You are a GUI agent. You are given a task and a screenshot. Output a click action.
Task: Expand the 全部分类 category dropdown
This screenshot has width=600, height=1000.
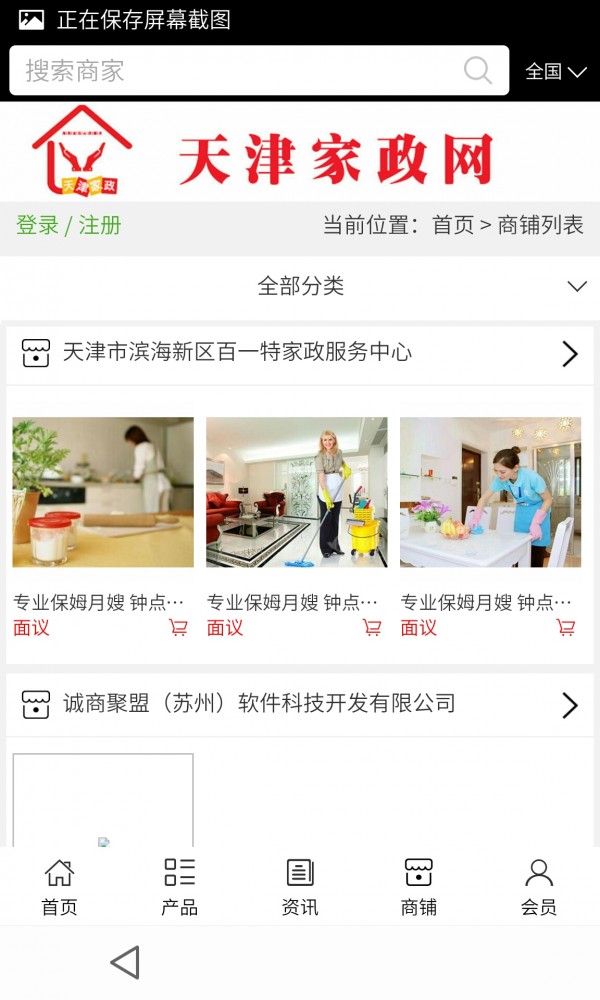pyautogui.click(x=300, y=286)
